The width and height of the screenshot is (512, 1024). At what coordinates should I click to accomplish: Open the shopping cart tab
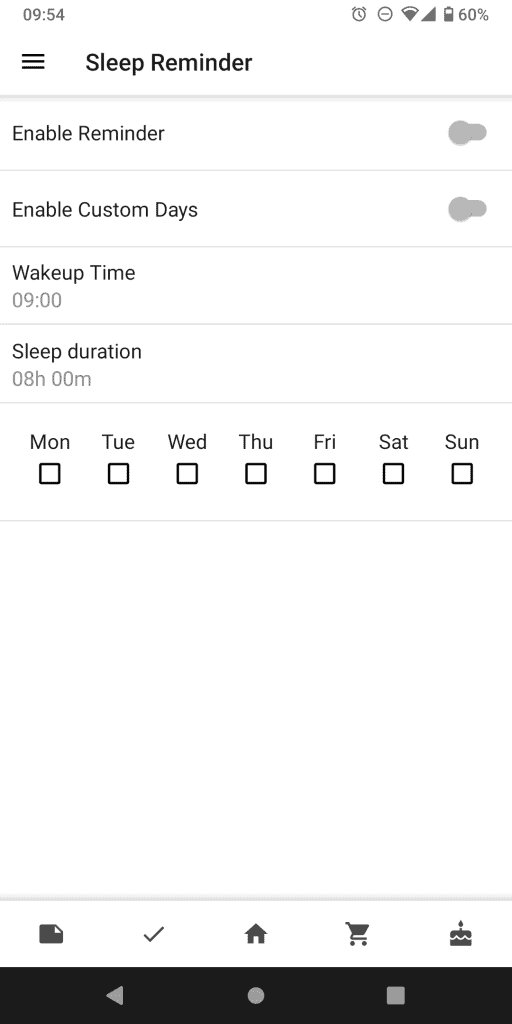pyautogui.click(x=358, y=935)
